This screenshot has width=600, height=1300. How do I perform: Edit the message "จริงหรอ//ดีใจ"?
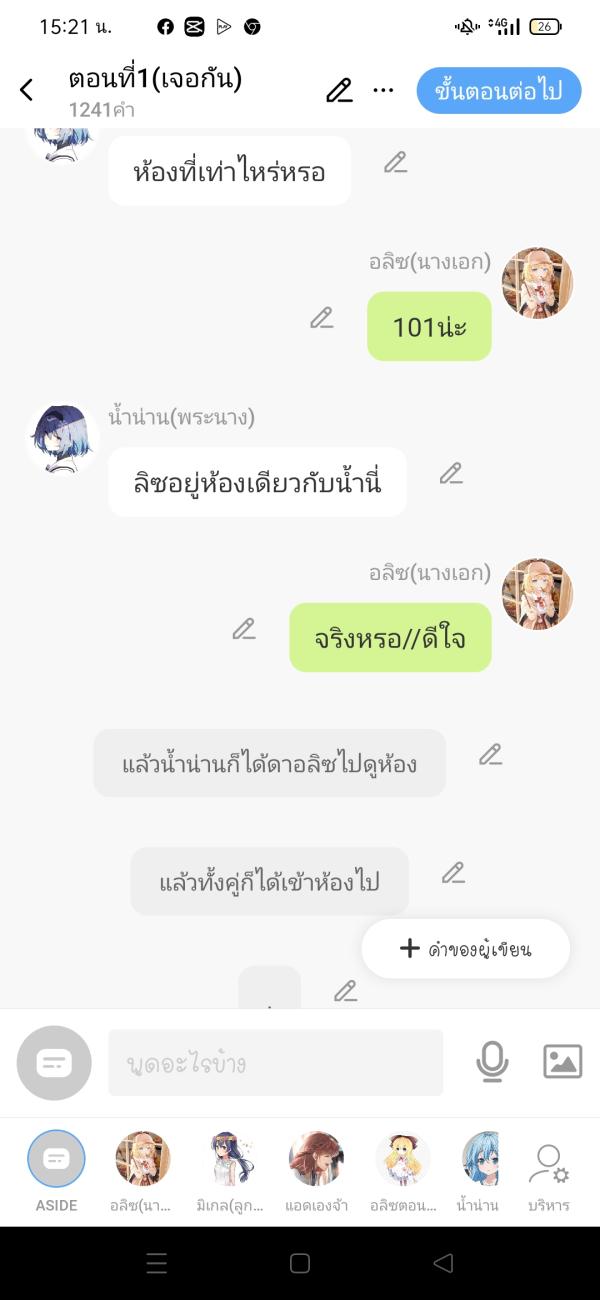244,629
